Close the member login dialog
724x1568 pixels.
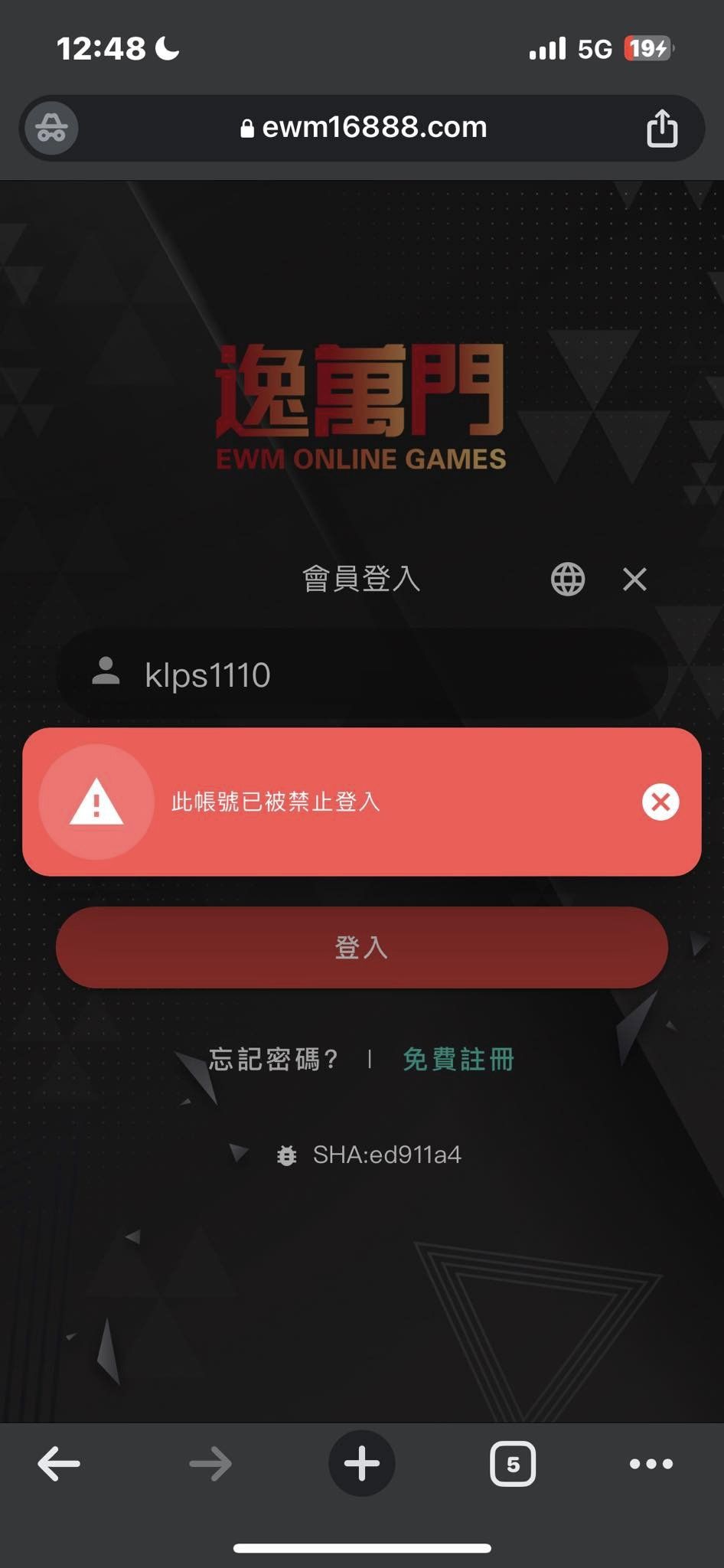[x=635, y=579]
